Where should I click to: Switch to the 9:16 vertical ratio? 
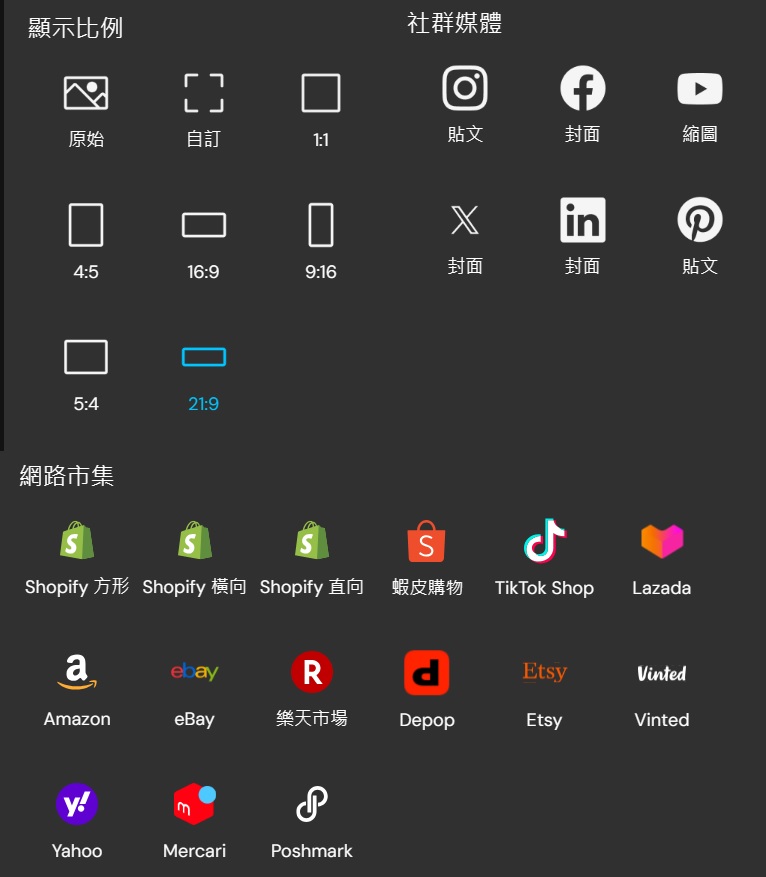pyautogui.click(x=319, y=235)
